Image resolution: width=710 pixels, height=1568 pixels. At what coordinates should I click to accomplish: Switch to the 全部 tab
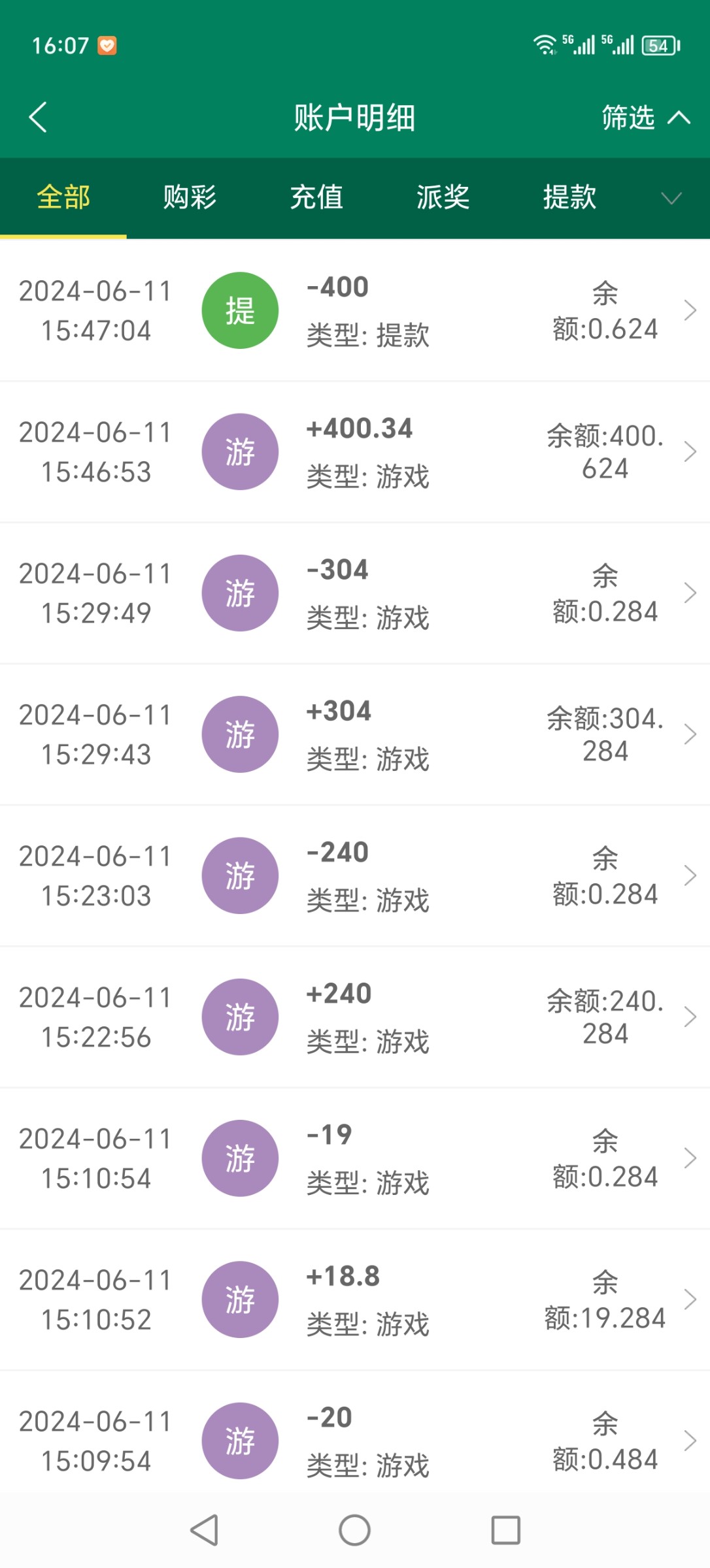tap(63, 197)
